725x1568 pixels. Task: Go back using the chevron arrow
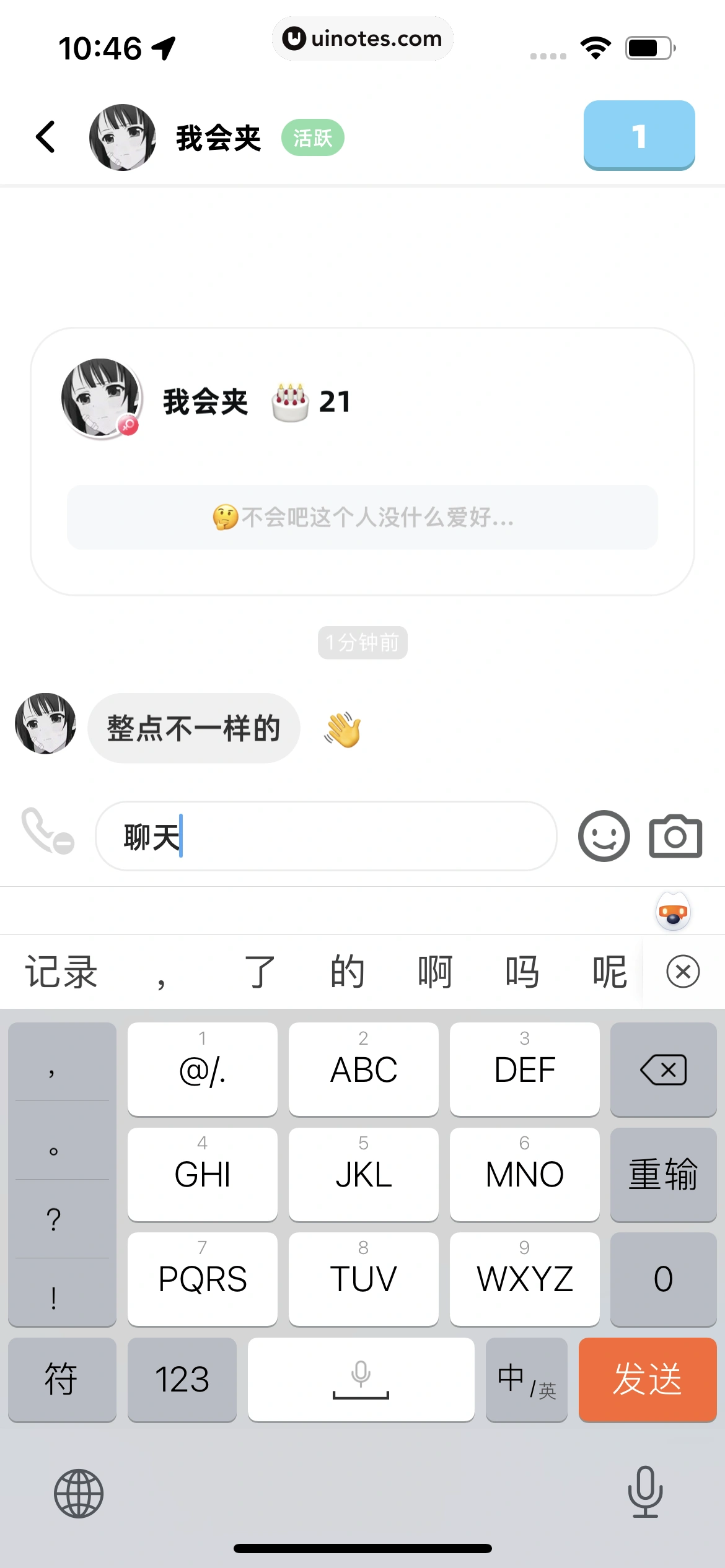pos(45,136)
